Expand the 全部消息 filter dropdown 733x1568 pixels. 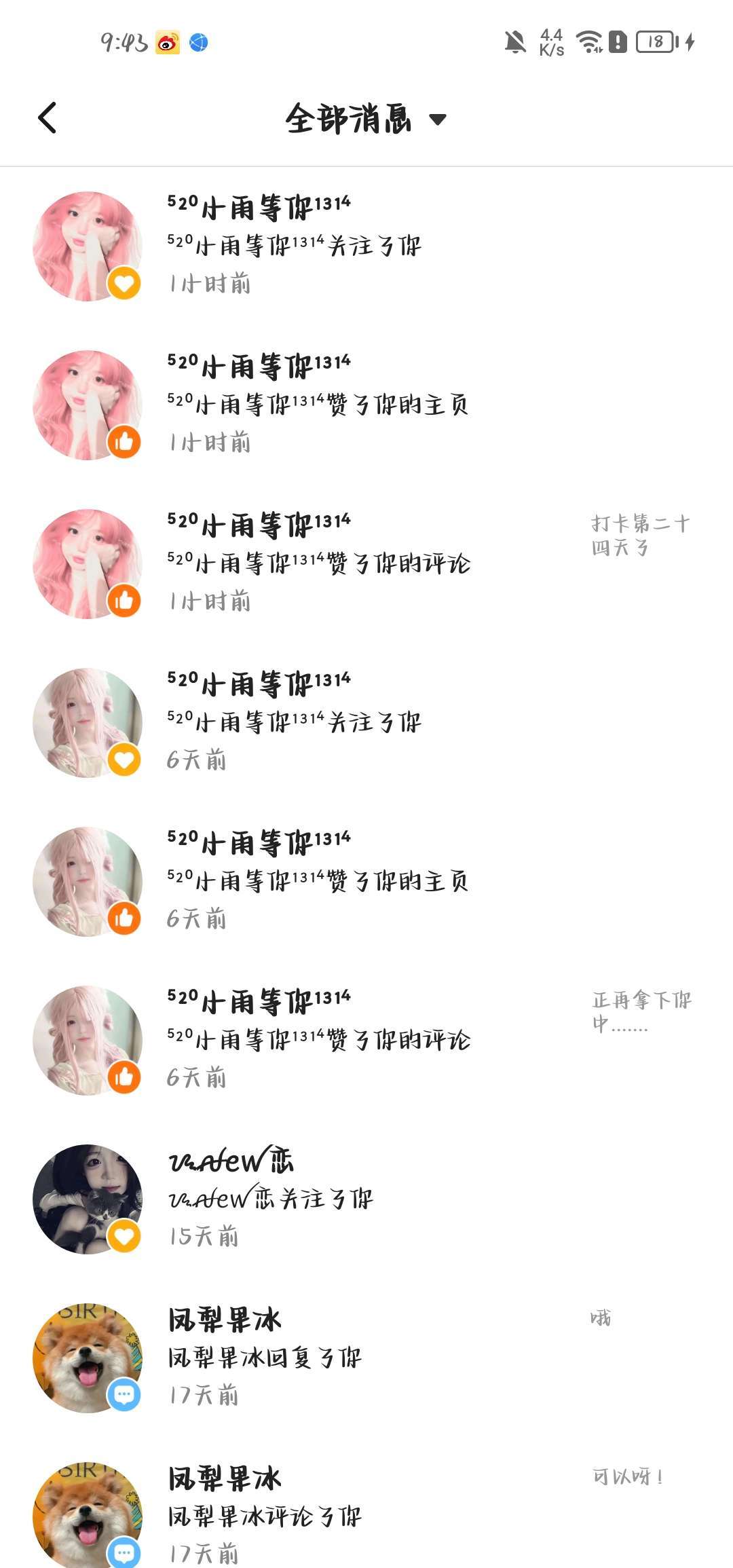pos(366,119)
